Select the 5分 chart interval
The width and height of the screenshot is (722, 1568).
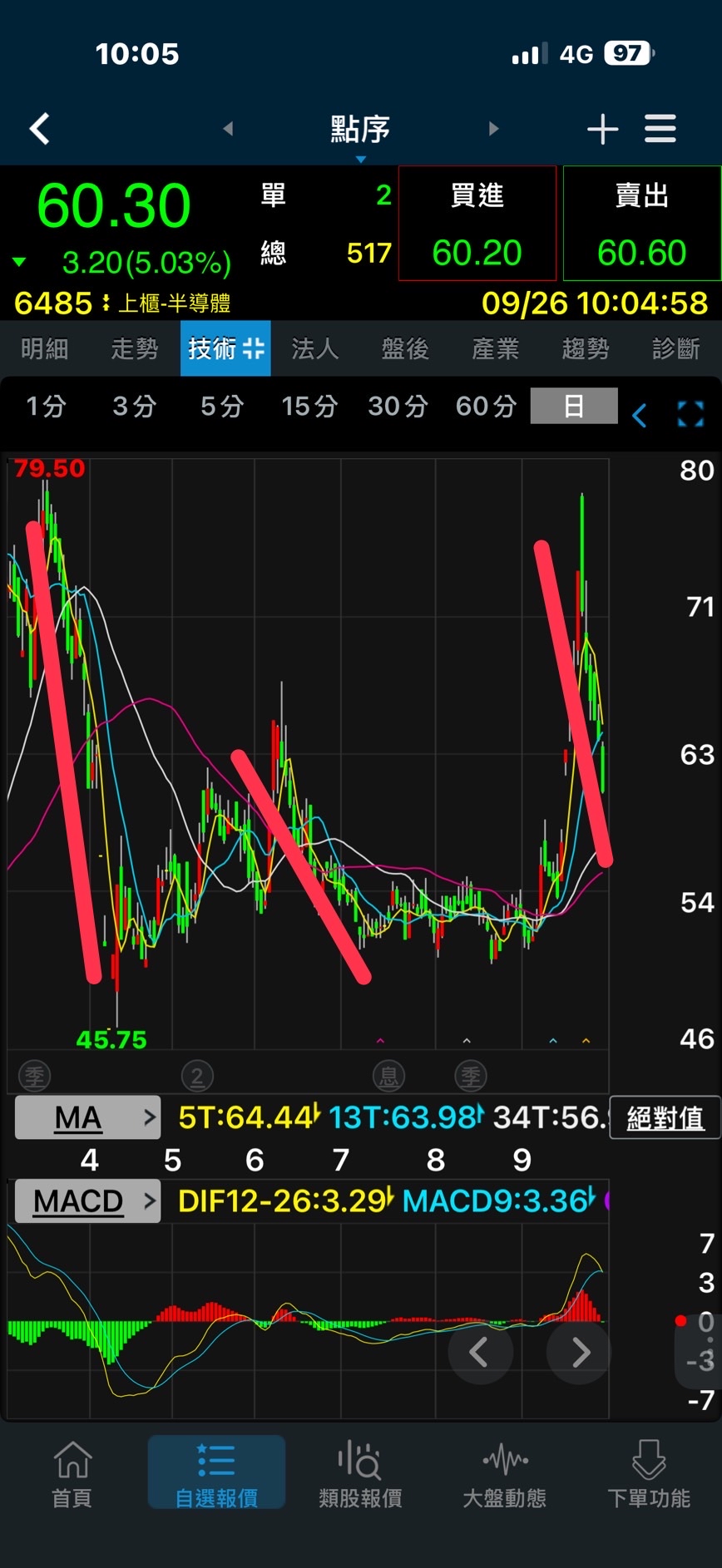[221, 407]
